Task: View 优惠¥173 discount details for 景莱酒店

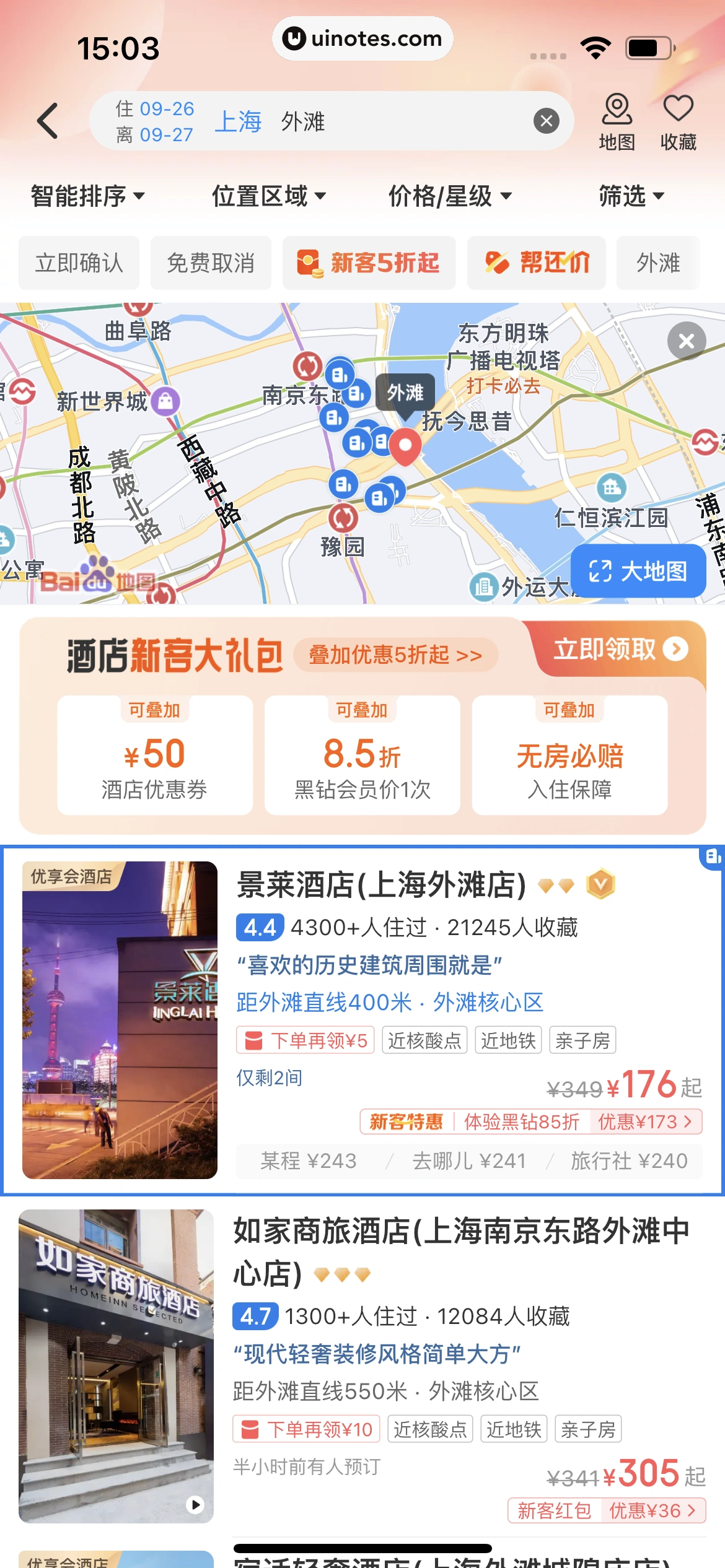Action: coord(644,1122)
